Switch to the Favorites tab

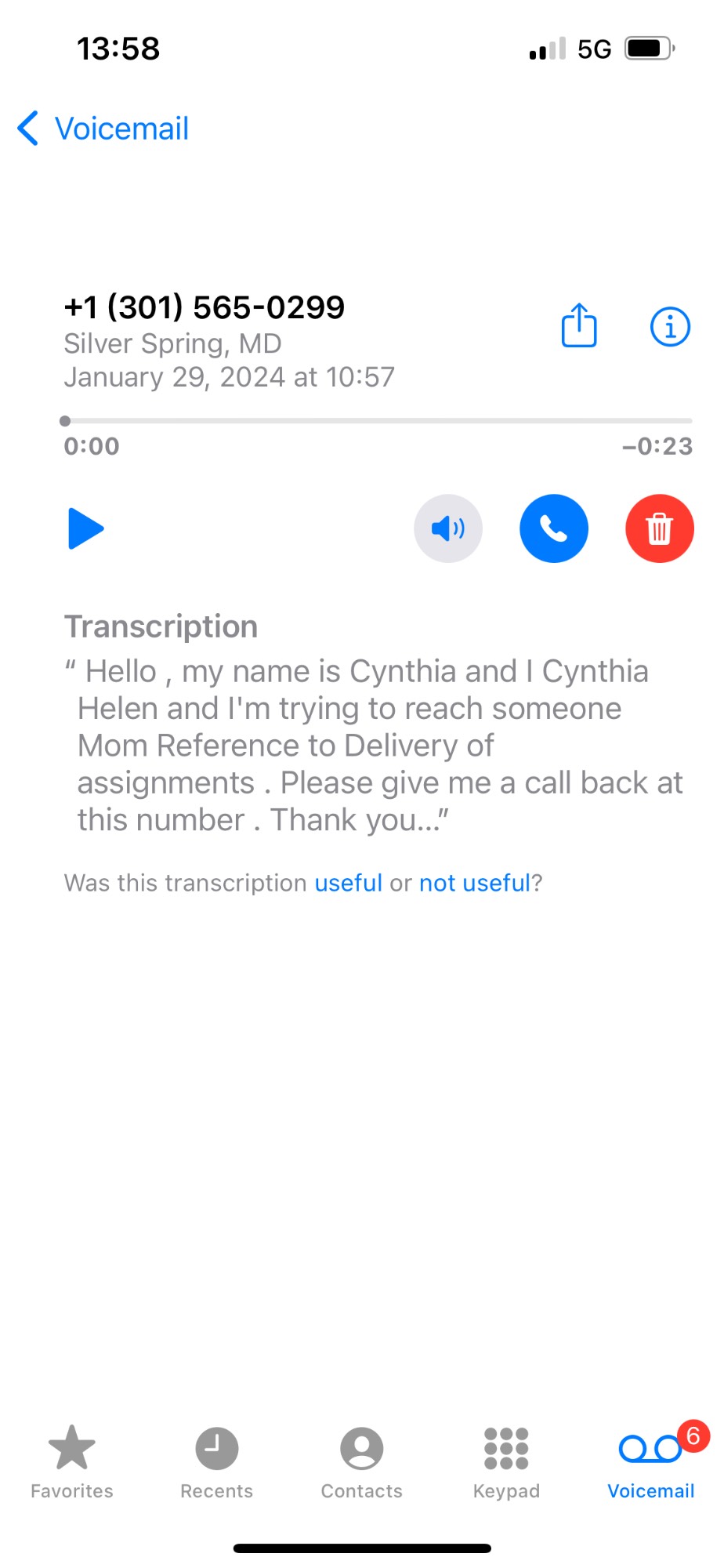[x=72, y=1461]
